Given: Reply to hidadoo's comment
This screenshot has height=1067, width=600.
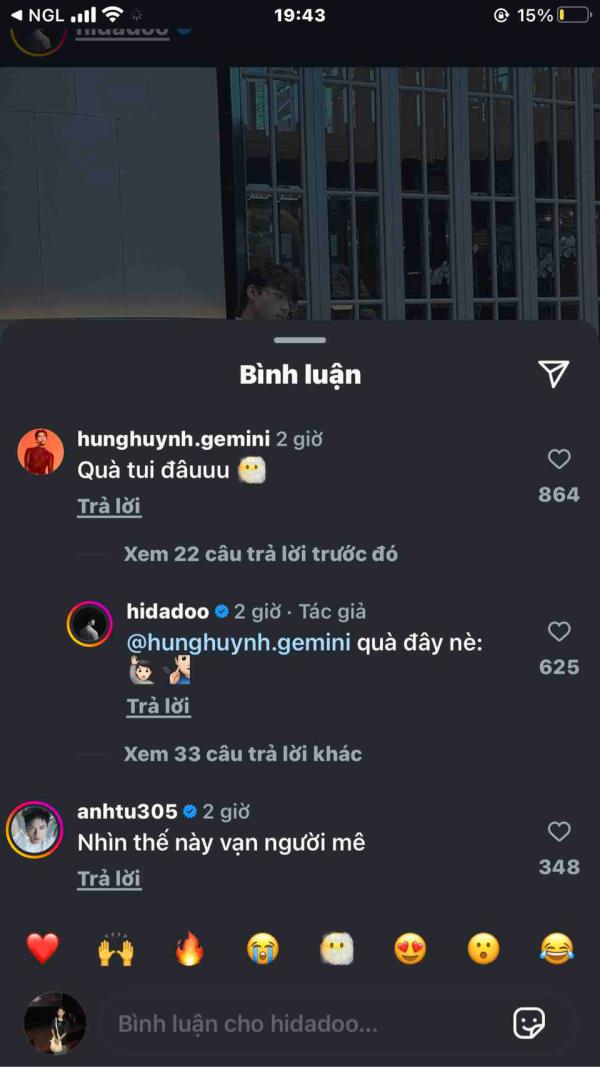Looking at the screenshot, I should (x=158, y=706).
